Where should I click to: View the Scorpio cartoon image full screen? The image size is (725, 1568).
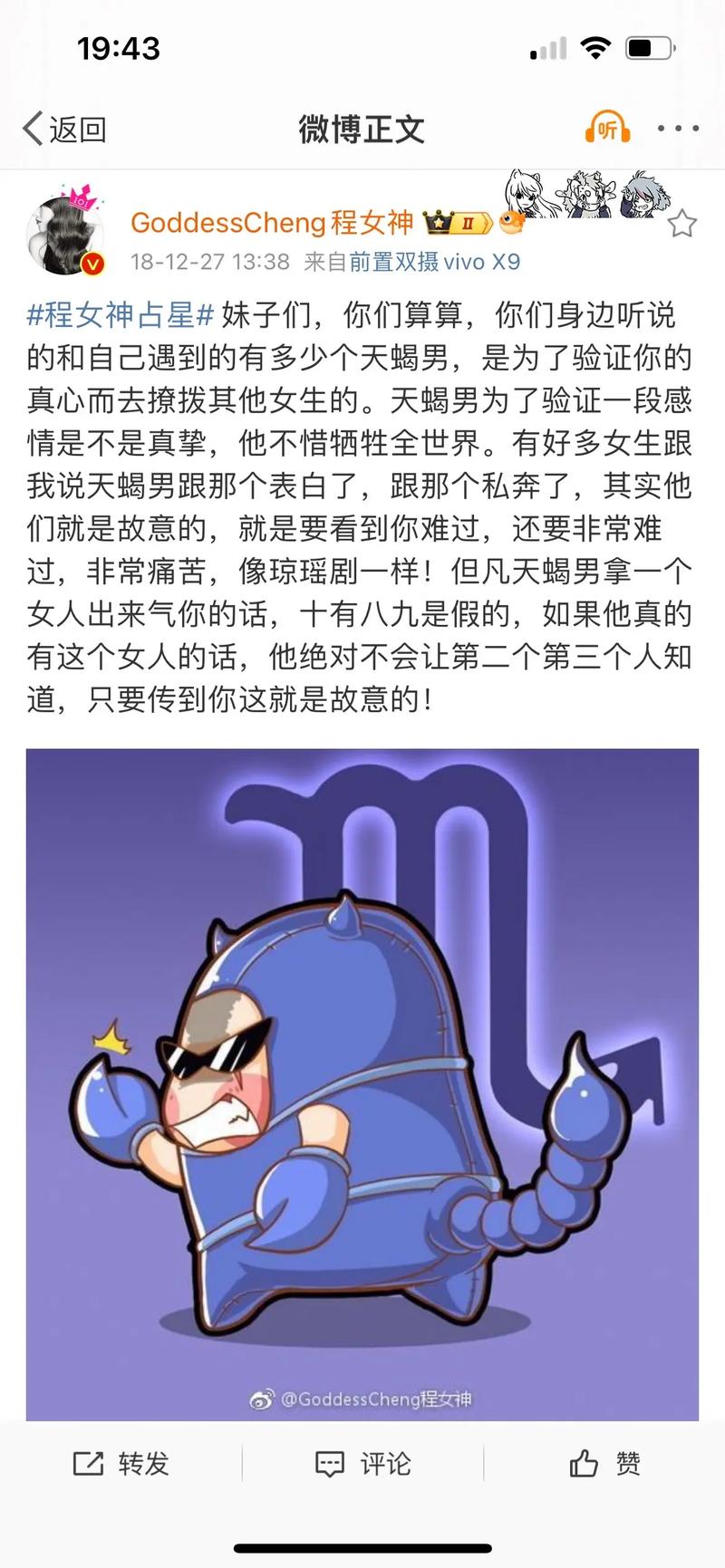[362, 1083]
